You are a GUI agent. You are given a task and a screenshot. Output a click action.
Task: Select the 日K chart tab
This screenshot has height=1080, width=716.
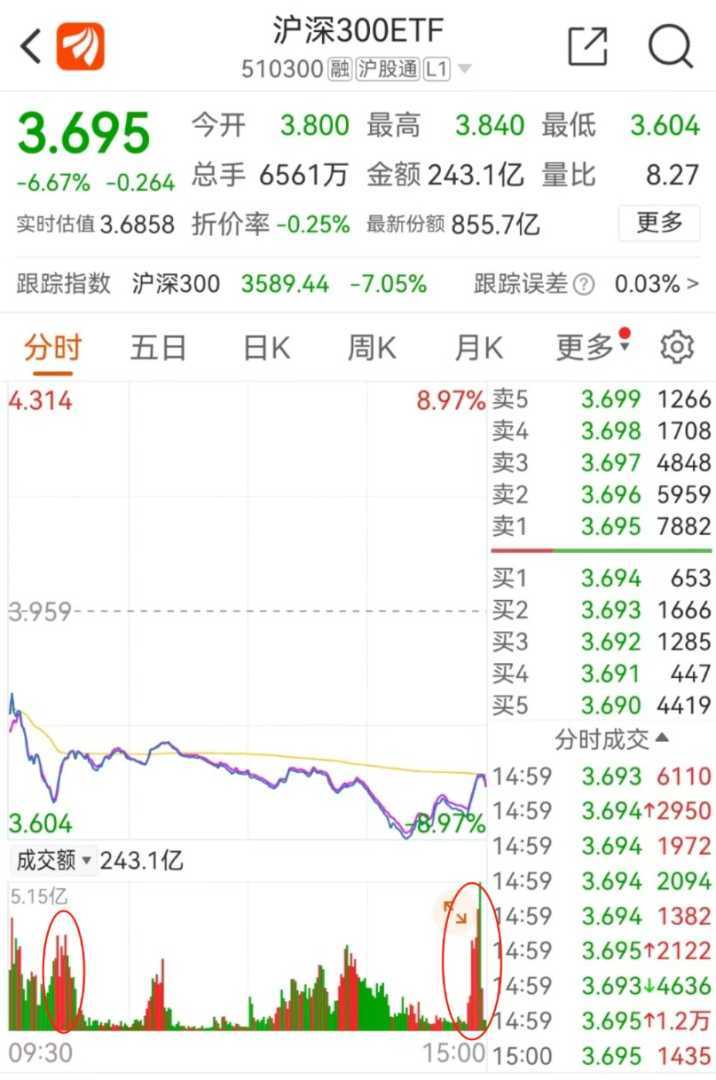pyautogui.click(x=266, y=348)
